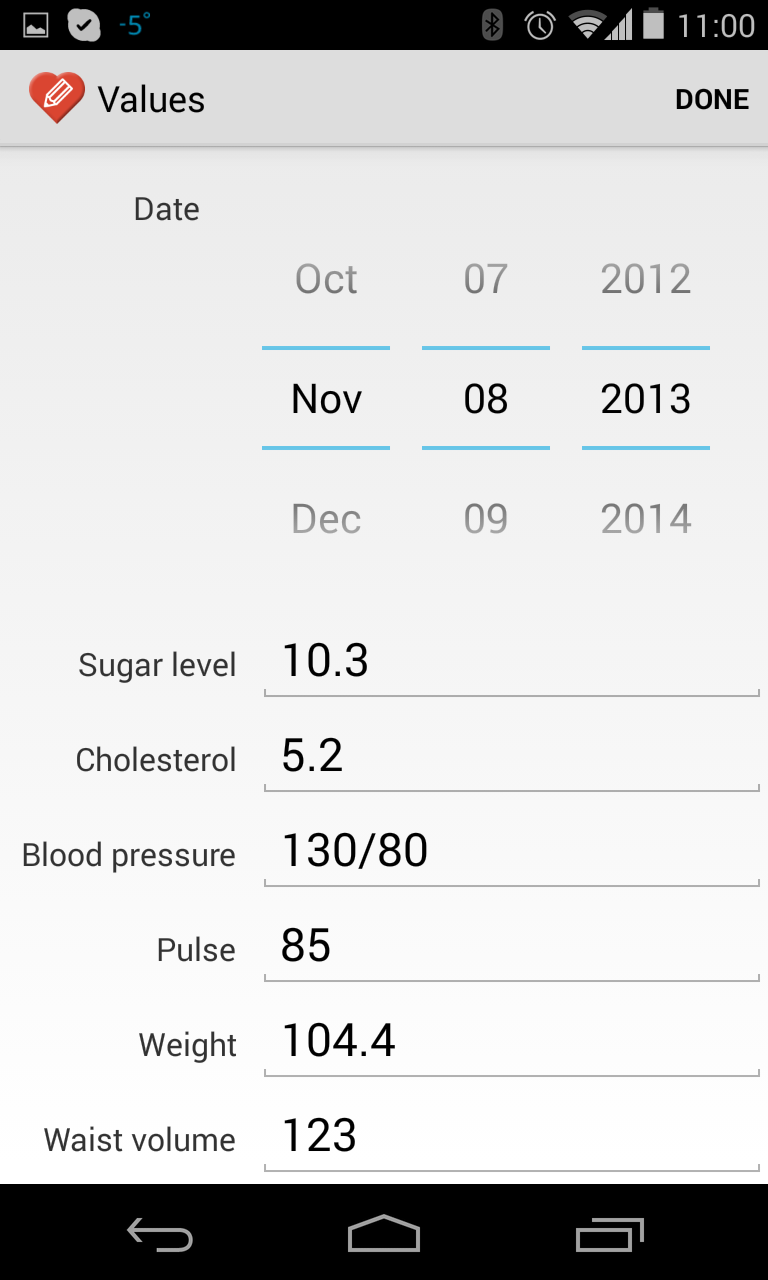Edit the Sugar level field
Screen dimensions: 768x1280
click(512, 663)
